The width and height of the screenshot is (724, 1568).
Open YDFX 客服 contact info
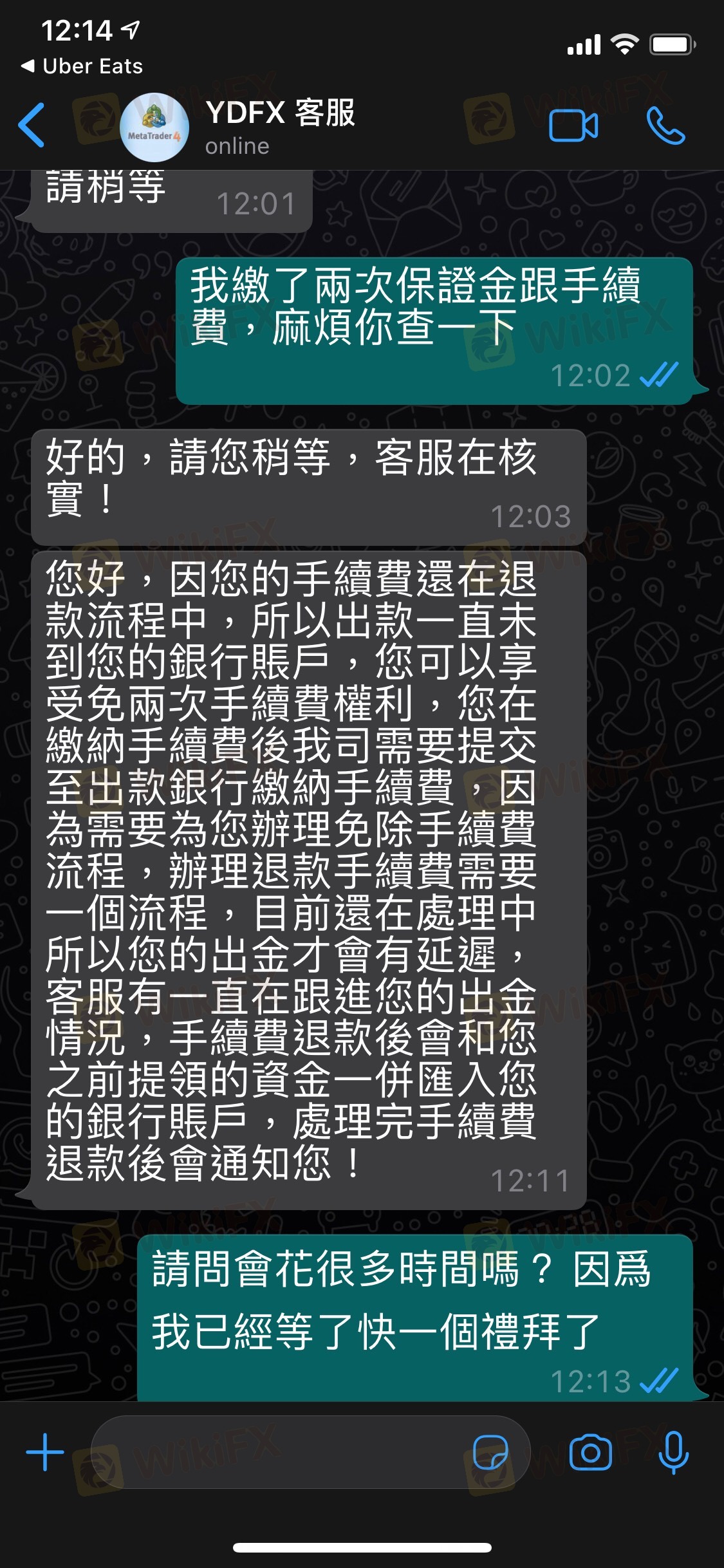tap(280, 126)
